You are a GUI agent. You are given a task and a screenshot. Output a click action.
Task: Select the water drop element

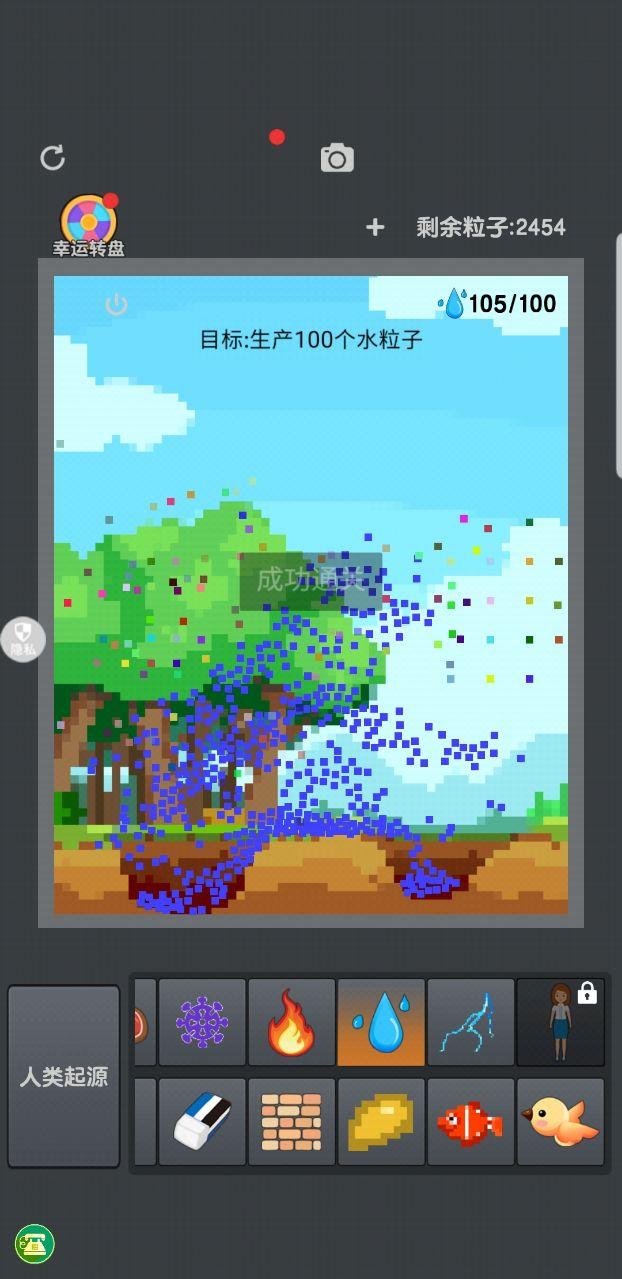click(x=381, y=1022)
